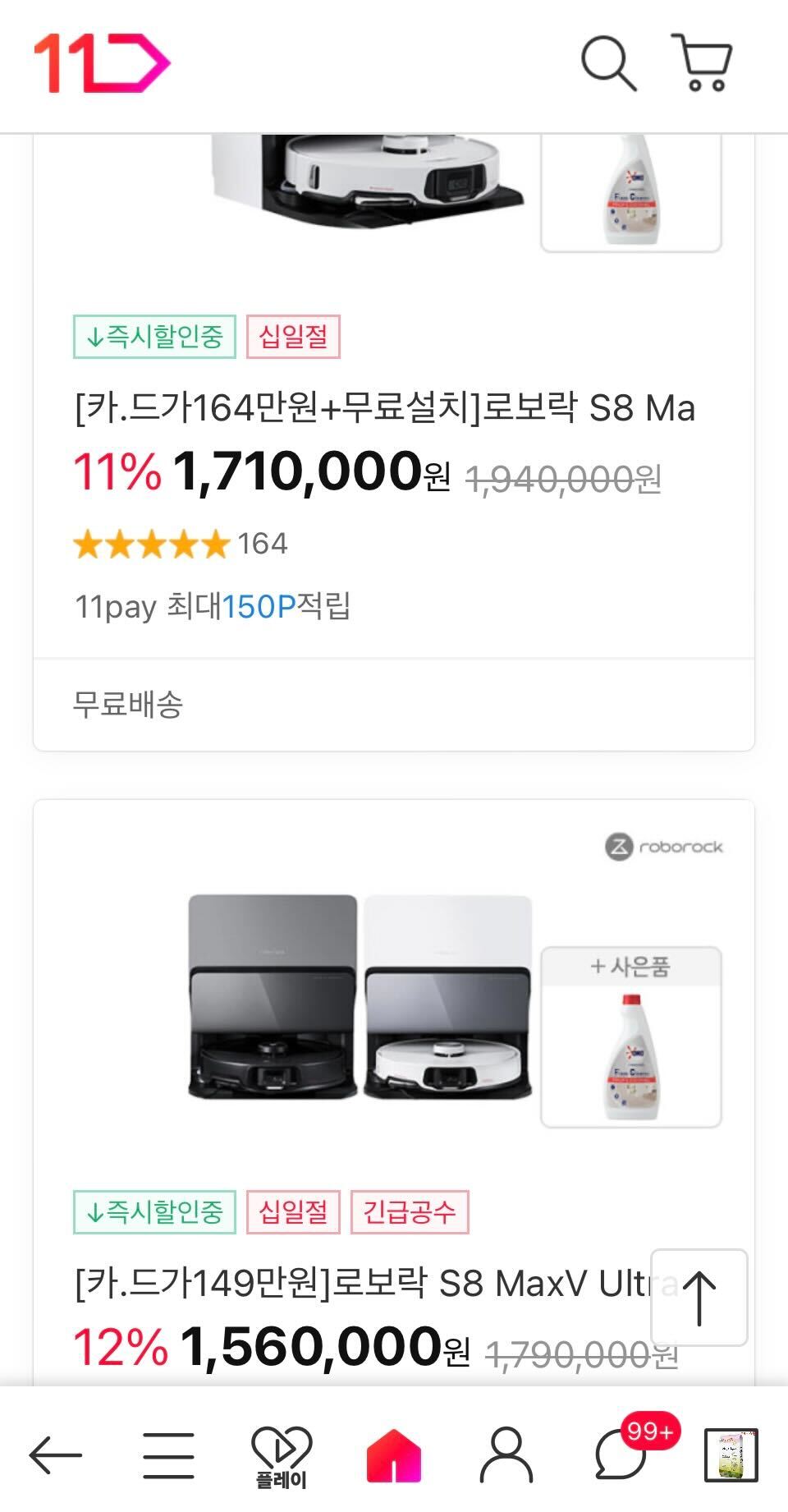Open the shopping cart
The width and height of the screenshot is (788, 1512).
[x=702, y=62]
